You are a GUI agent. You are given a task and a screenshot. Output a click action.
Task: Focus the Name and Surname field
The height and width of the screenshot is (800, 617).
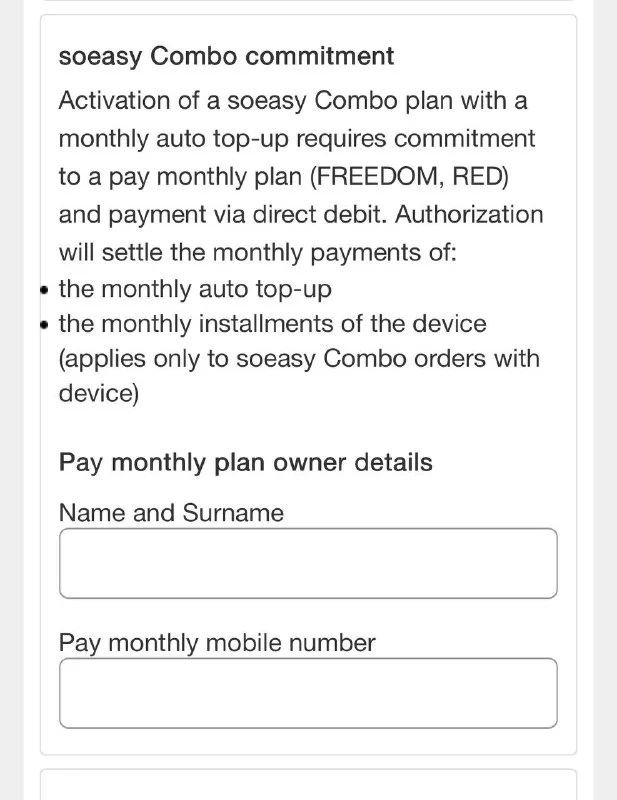tap(308, 563)
